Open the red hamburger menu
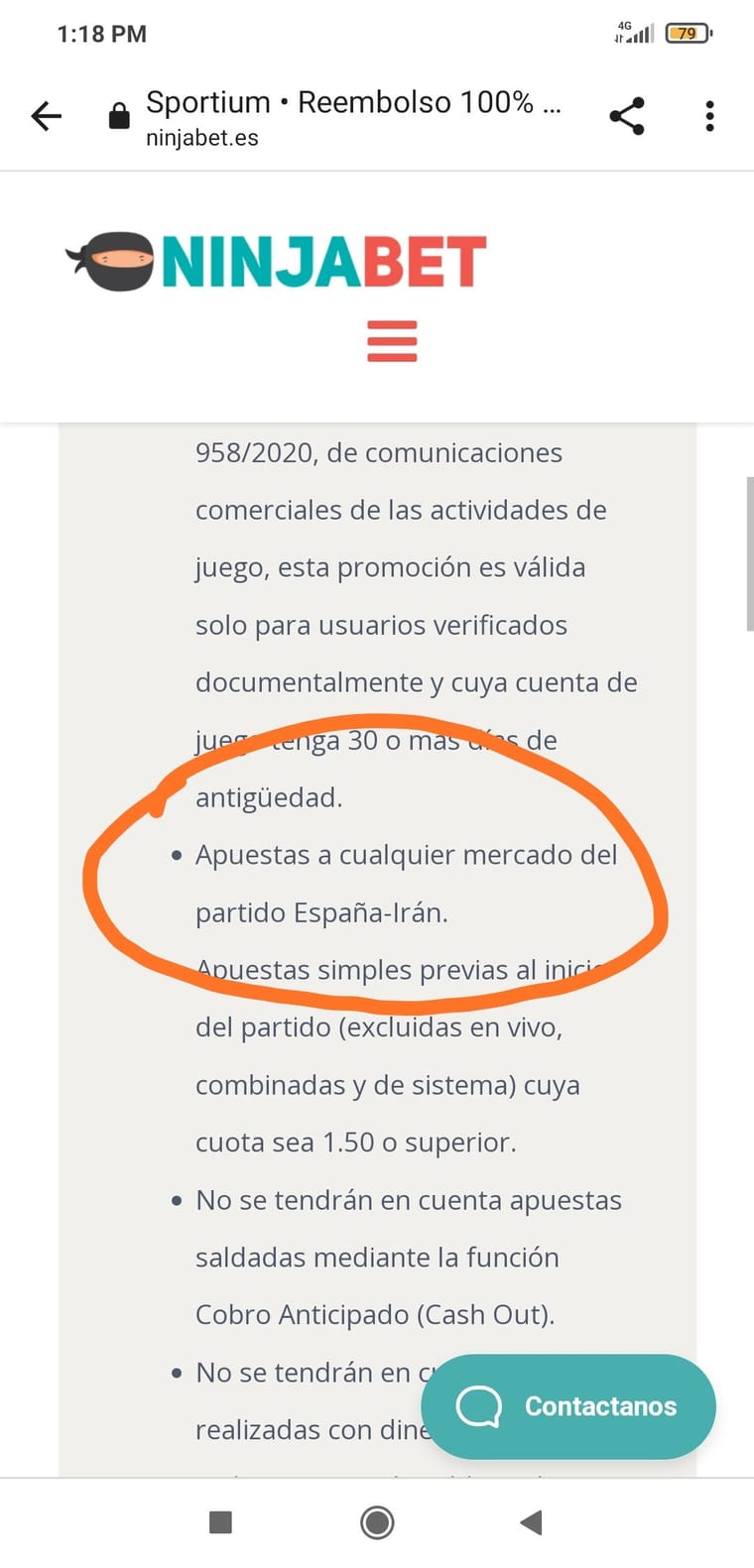 (x=392, y=341)
